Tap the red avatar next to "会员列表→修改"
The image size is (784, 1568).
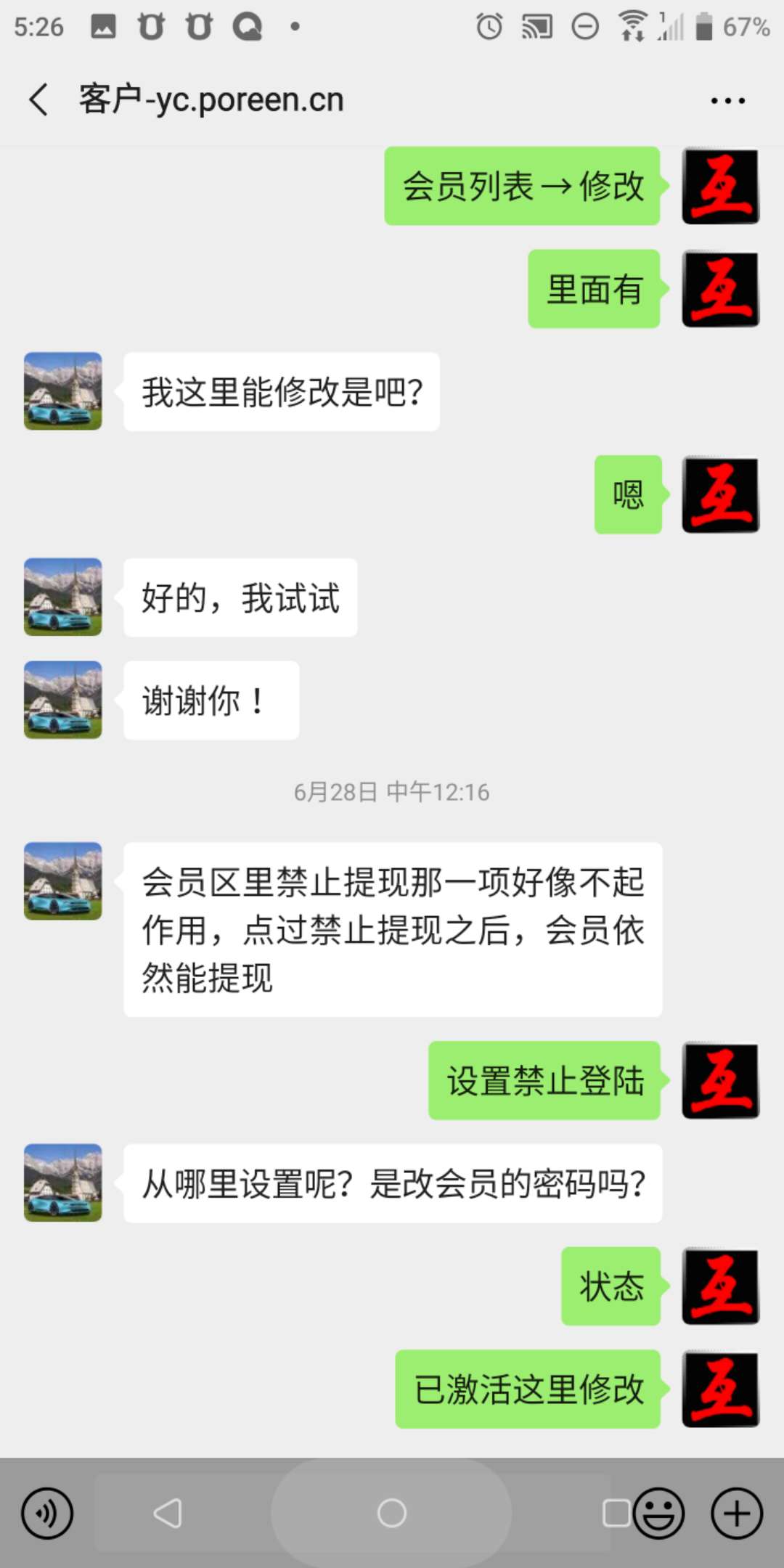coord(720,186)
